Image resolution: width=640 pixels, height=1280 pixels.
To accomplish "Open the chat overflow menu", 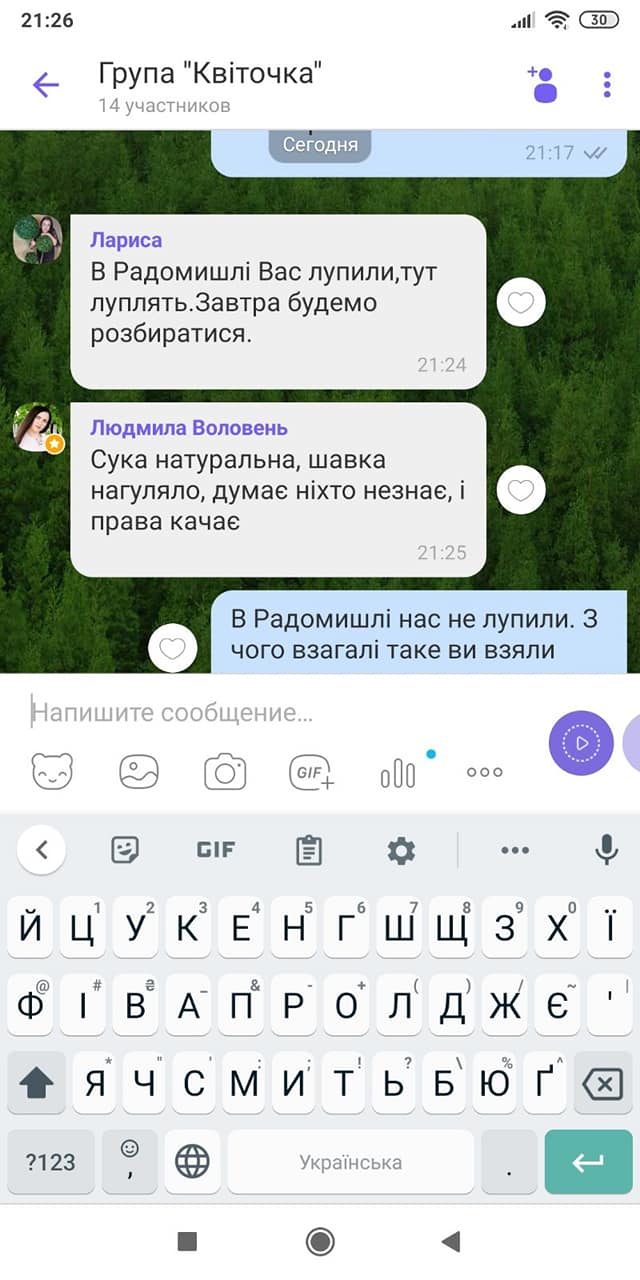I will (x=607, y=85).
